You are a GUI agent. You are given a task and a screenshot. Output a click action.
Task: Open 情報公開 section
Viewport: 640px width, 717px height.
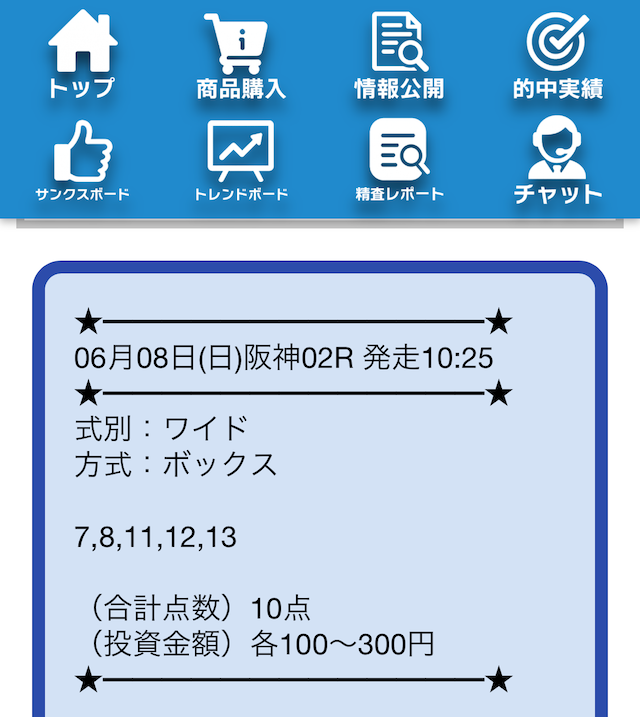(x=399, y=55)
